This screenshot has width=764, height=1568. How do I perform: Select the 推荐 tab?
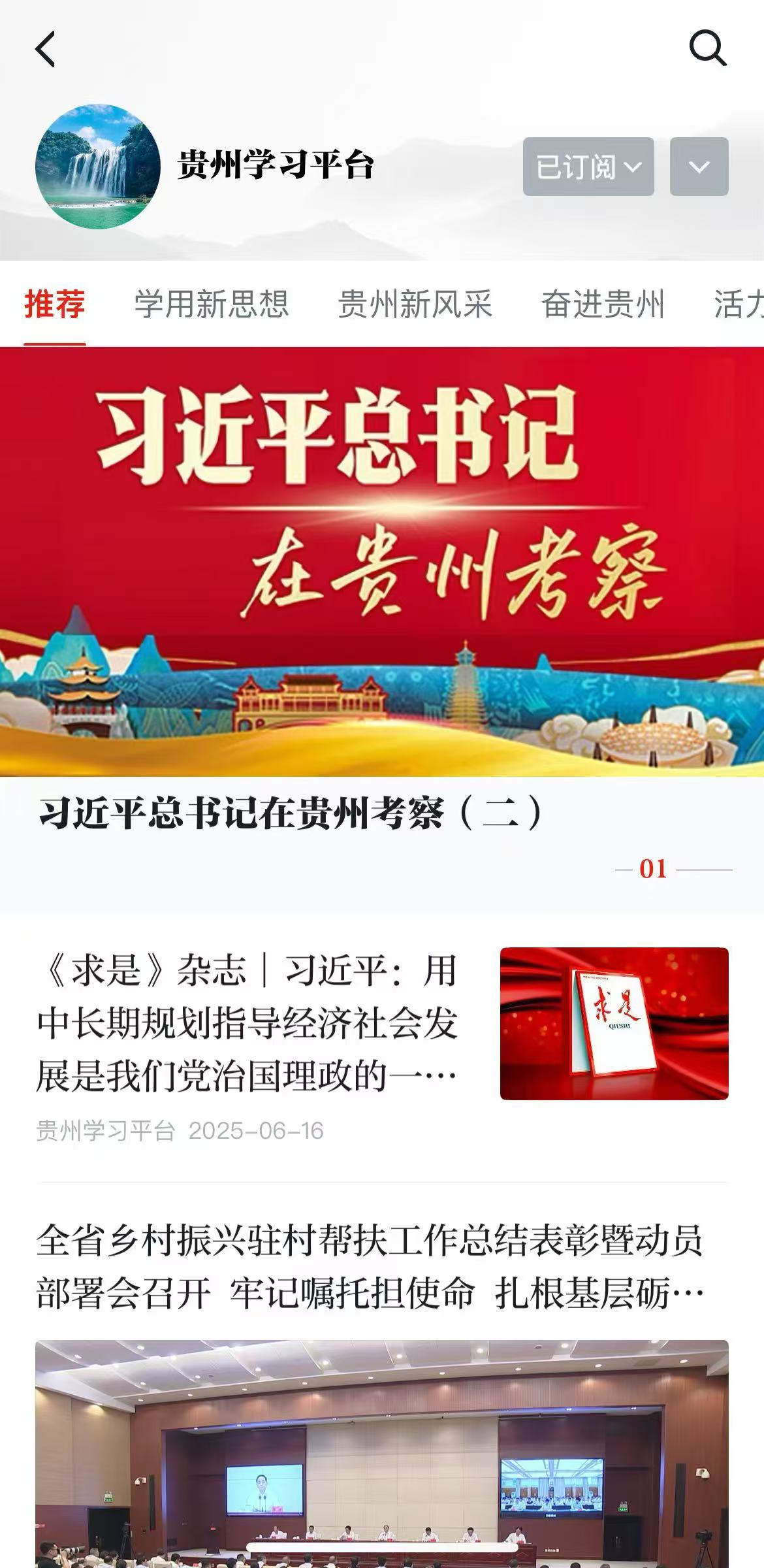tap(55, 304)
